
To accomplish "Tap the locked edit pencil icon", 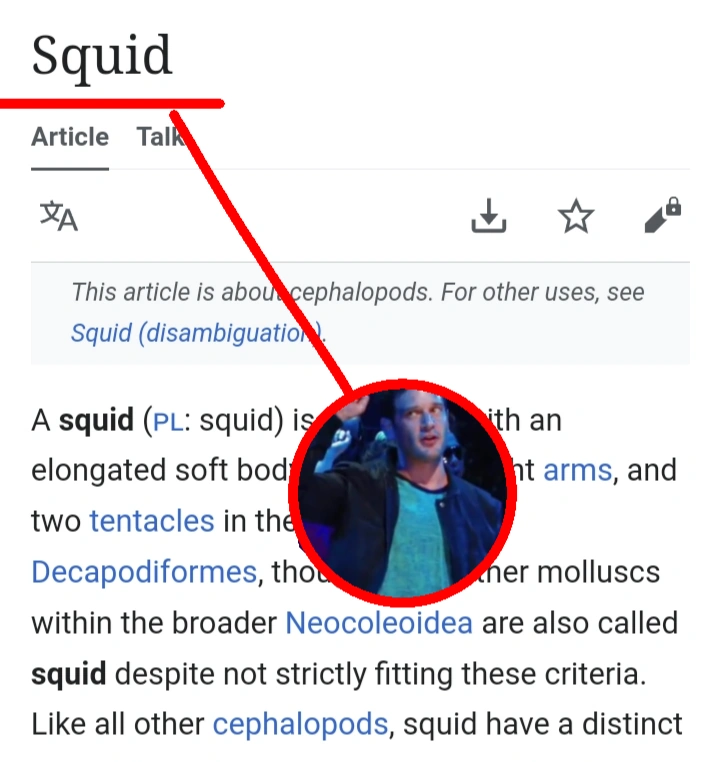I will coord(662,215).
